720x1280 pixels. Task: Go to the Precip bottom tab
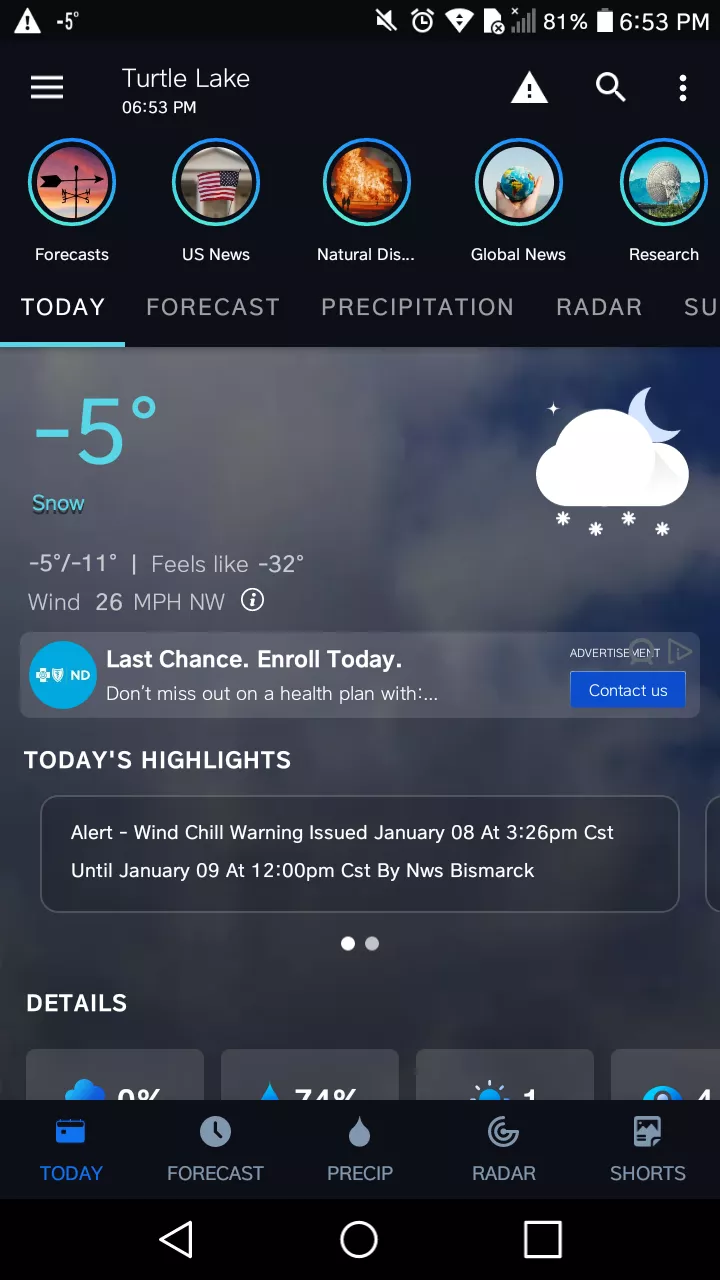click(360, 1150)
